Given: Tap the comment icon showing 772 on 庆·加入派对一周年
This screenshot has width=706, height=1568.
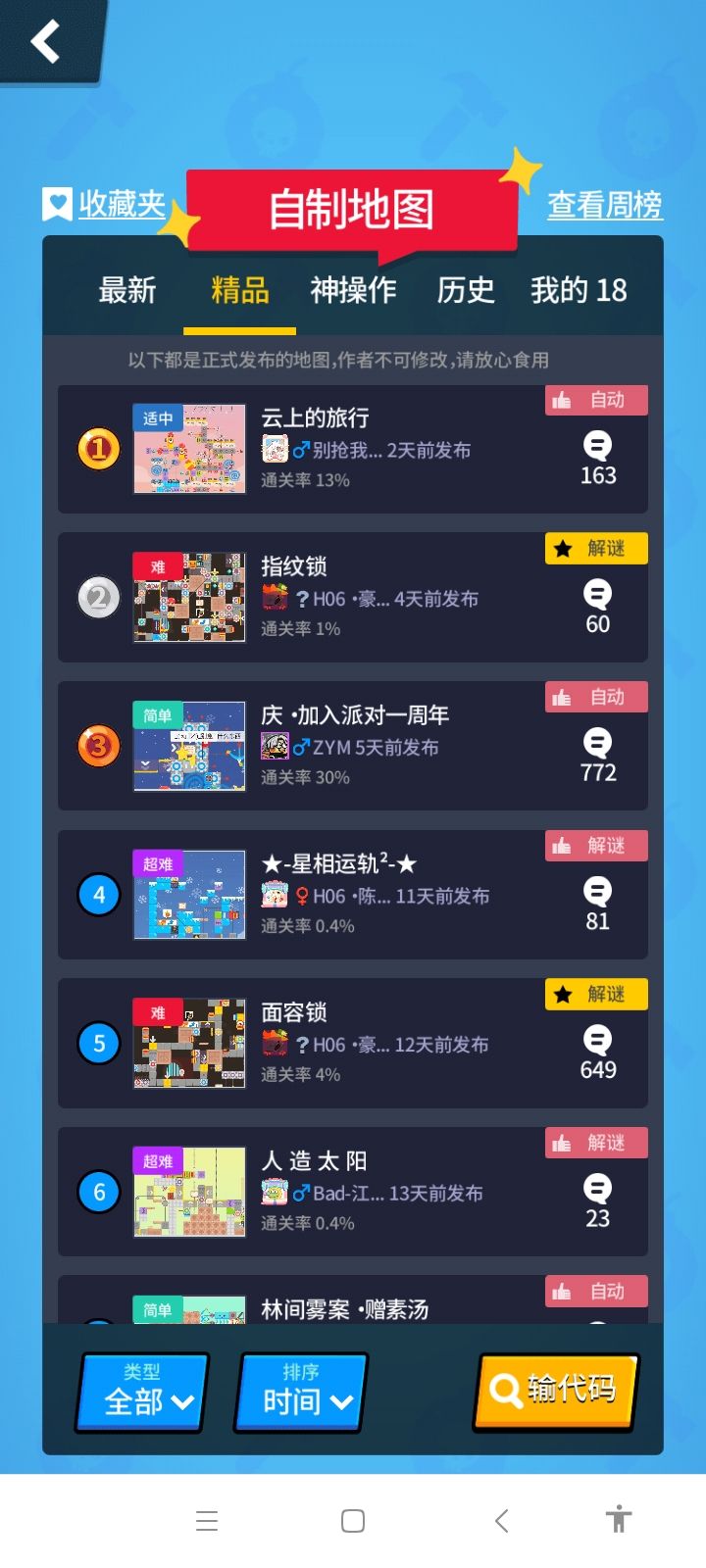Looking at the screenshot, I should click(x=597, y=745).
